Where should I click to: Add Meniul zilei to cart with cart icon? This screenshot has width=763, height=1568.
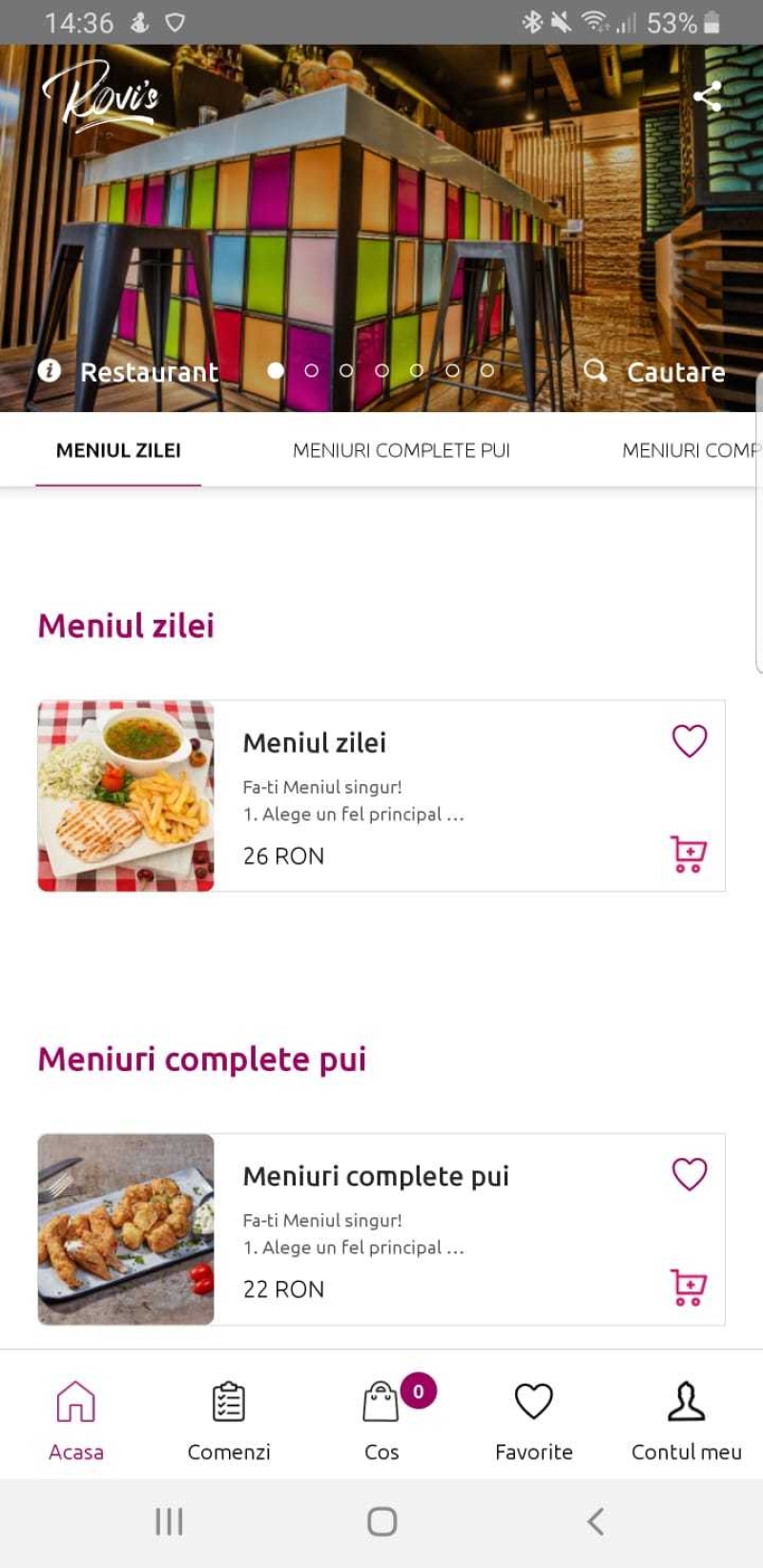689,856
